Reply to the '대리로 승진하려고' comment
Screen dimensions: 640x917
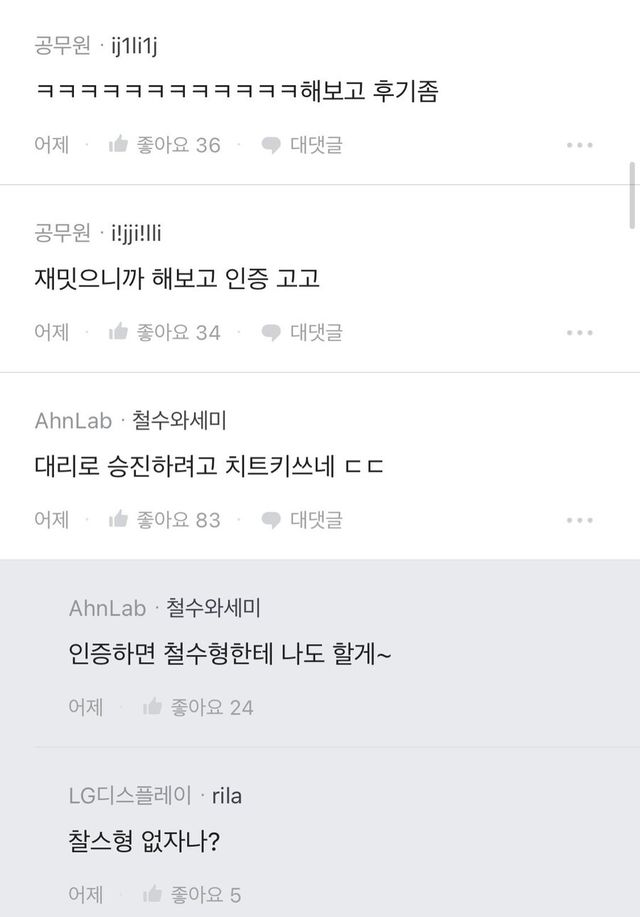[x=302, y=520]
